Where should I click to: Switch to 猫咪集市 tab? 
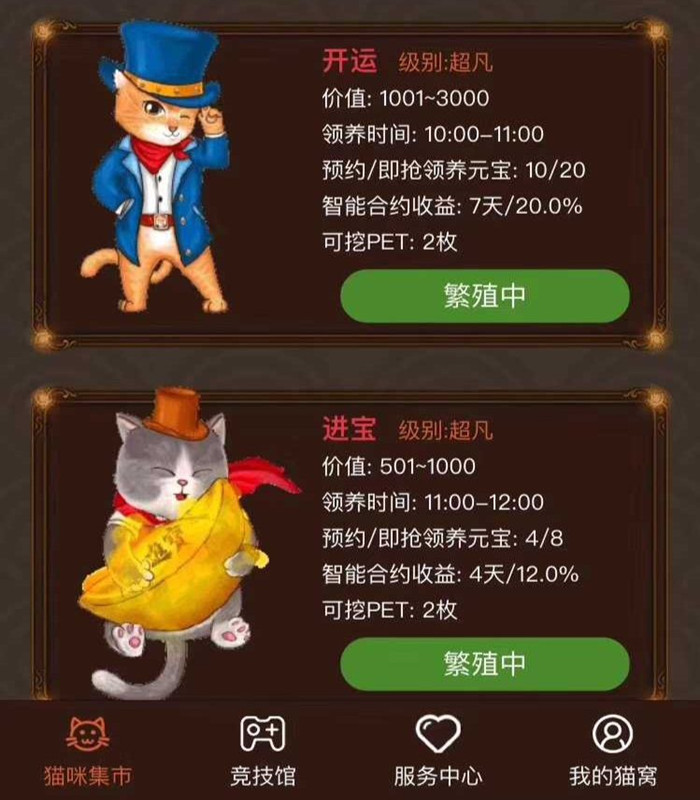[x=88, y=752]
